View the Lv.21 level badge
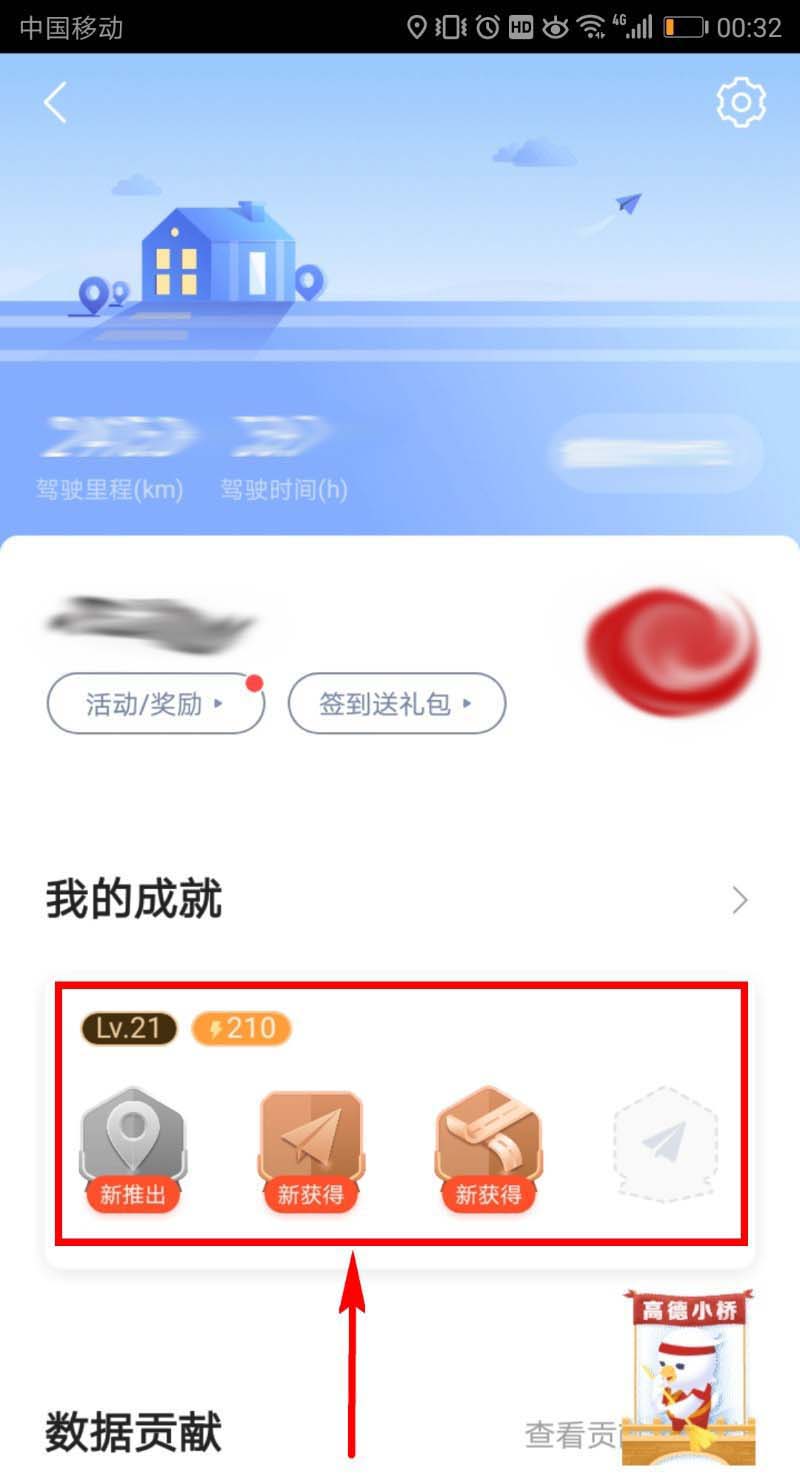The height and width of the screenshot is (1480, 800). (129, 1028)
